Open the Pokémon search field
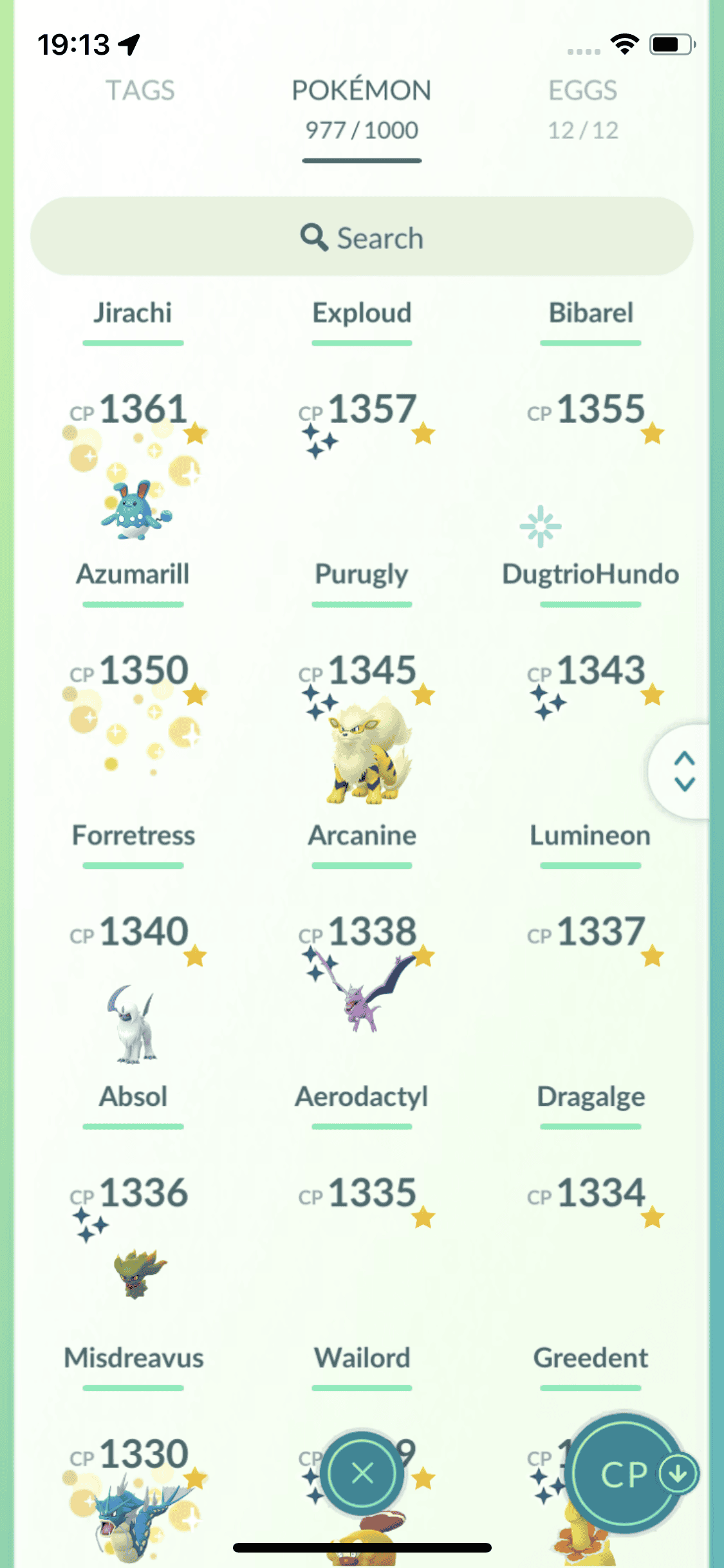724x1568 pixels. click(362, 238)
